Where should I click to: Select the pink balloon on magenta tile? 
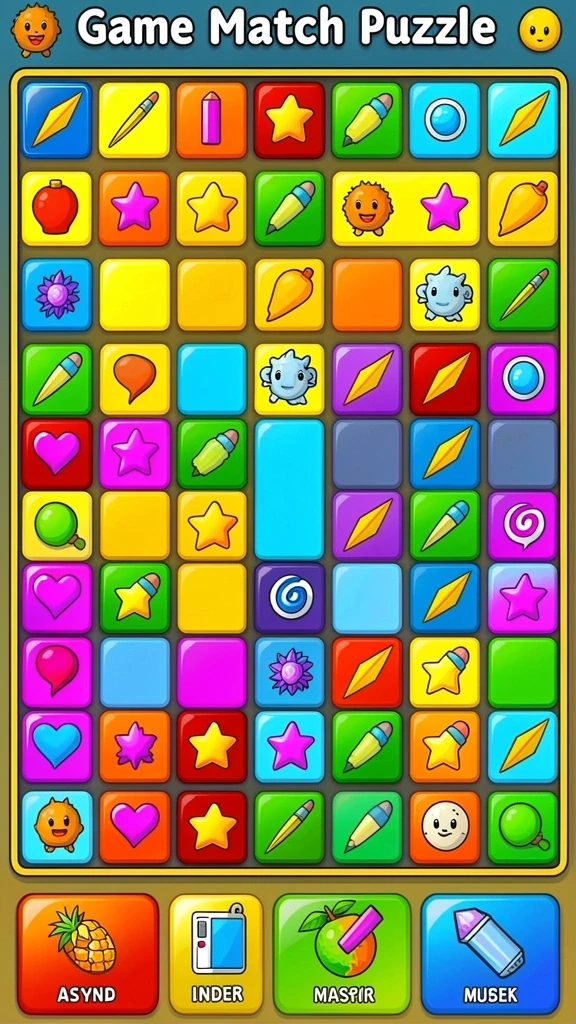pos(57,673)
